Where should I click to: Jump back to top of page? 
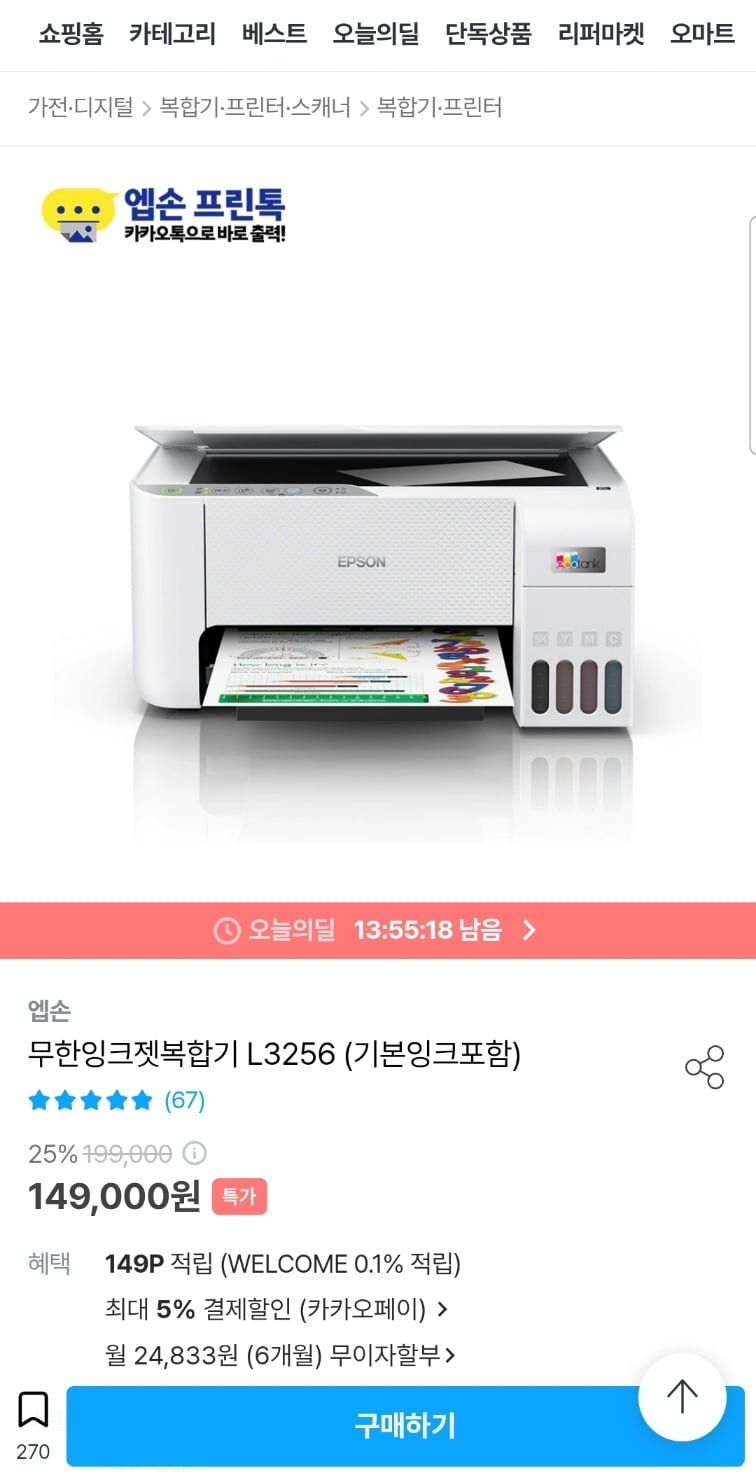(x=682, y=1396)
